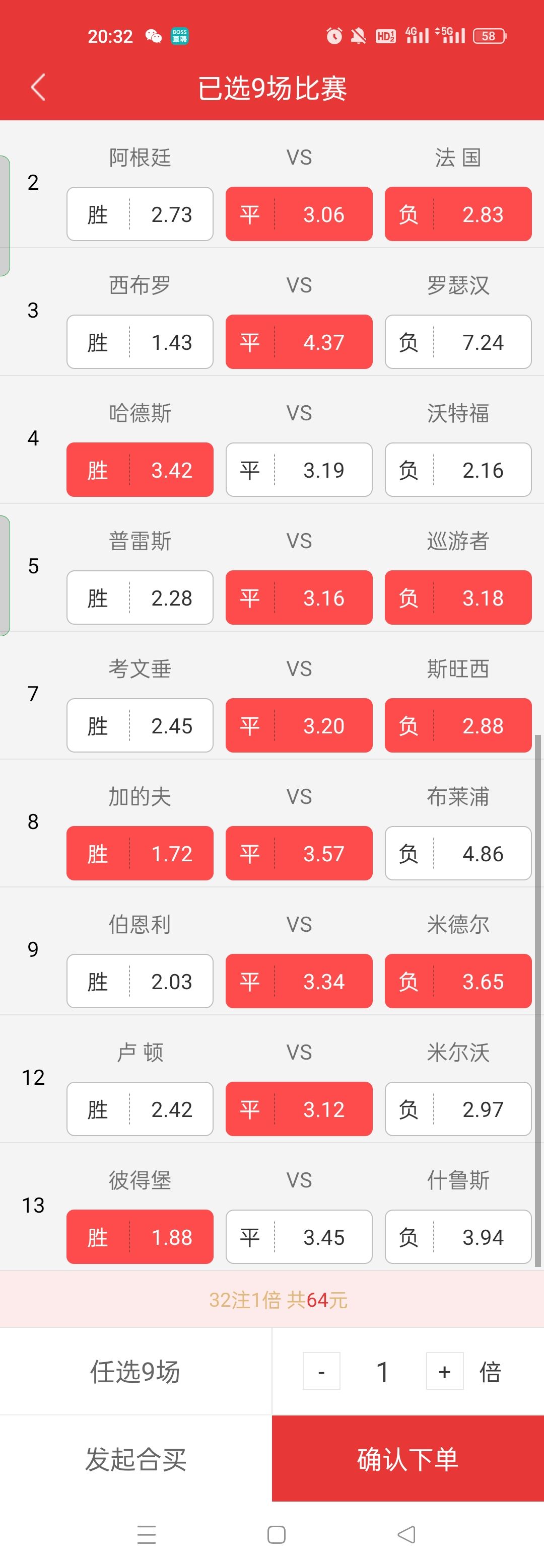
Task: Tap the system home button
Action: 276,1534
